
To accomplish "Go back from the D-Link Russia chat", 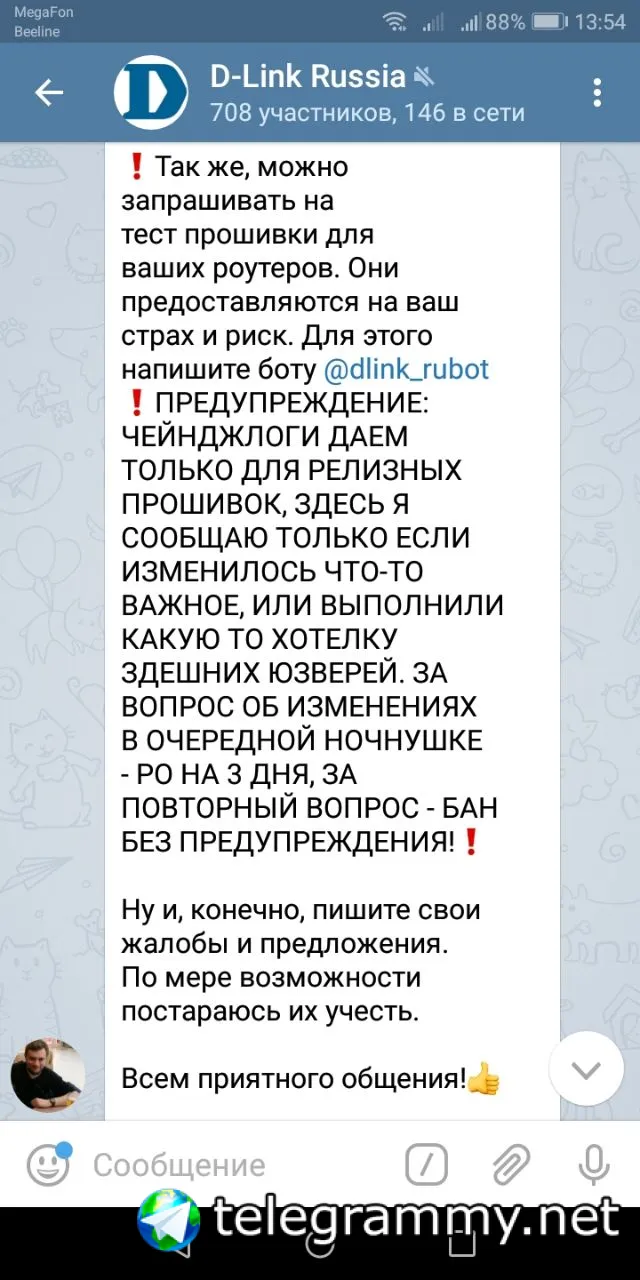I will pyautogui.click(x=49, y=93).
